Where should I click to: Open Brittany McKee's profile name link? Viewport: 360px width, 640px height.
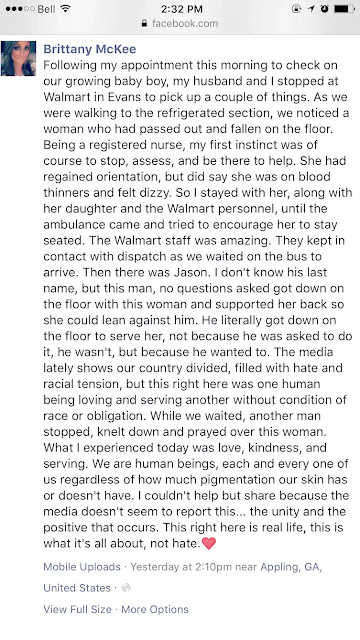coord(90,49)
